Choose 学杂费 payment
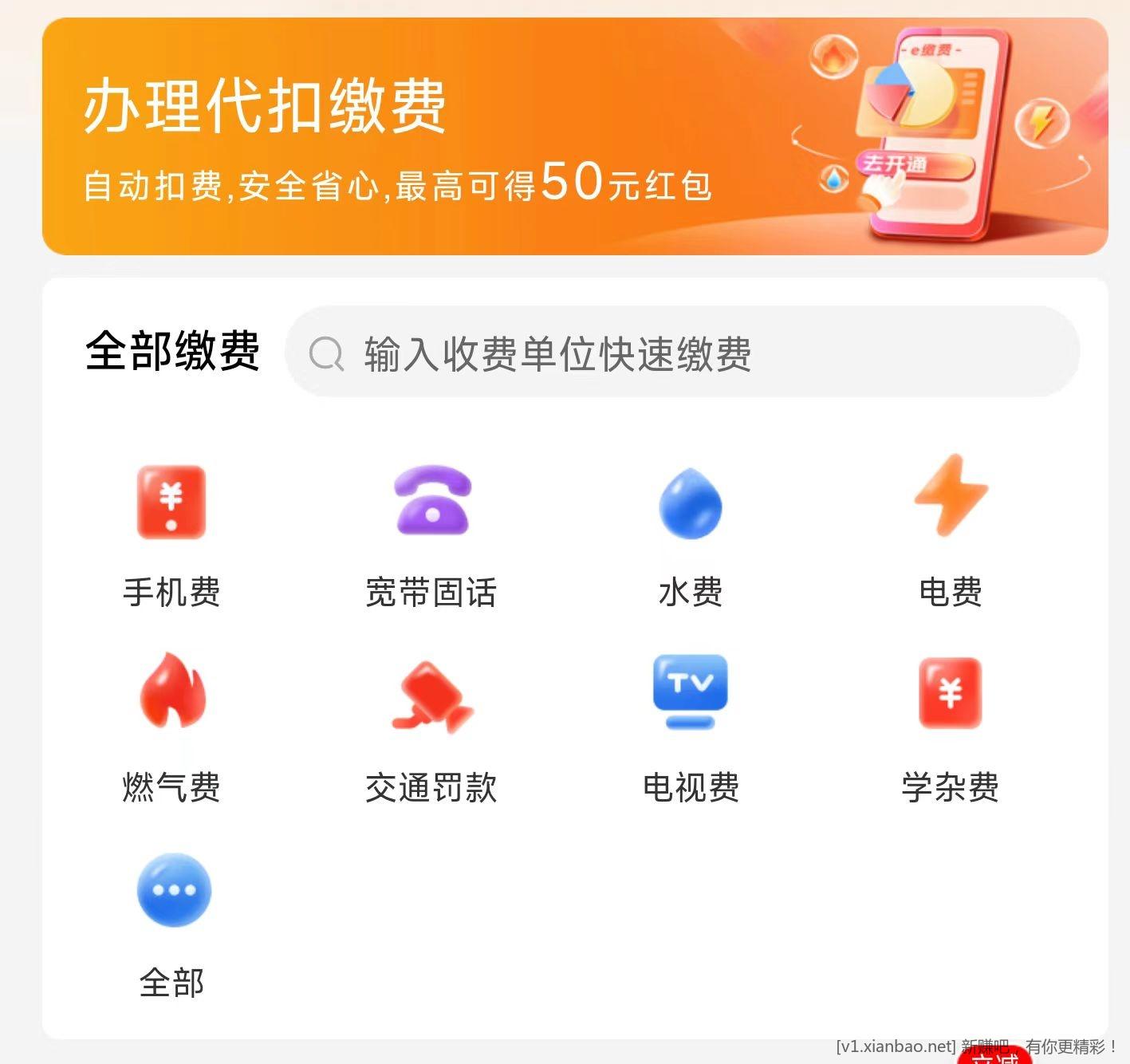The height and width of the screenshot is (1064, 1130). [x=951, y=726]
